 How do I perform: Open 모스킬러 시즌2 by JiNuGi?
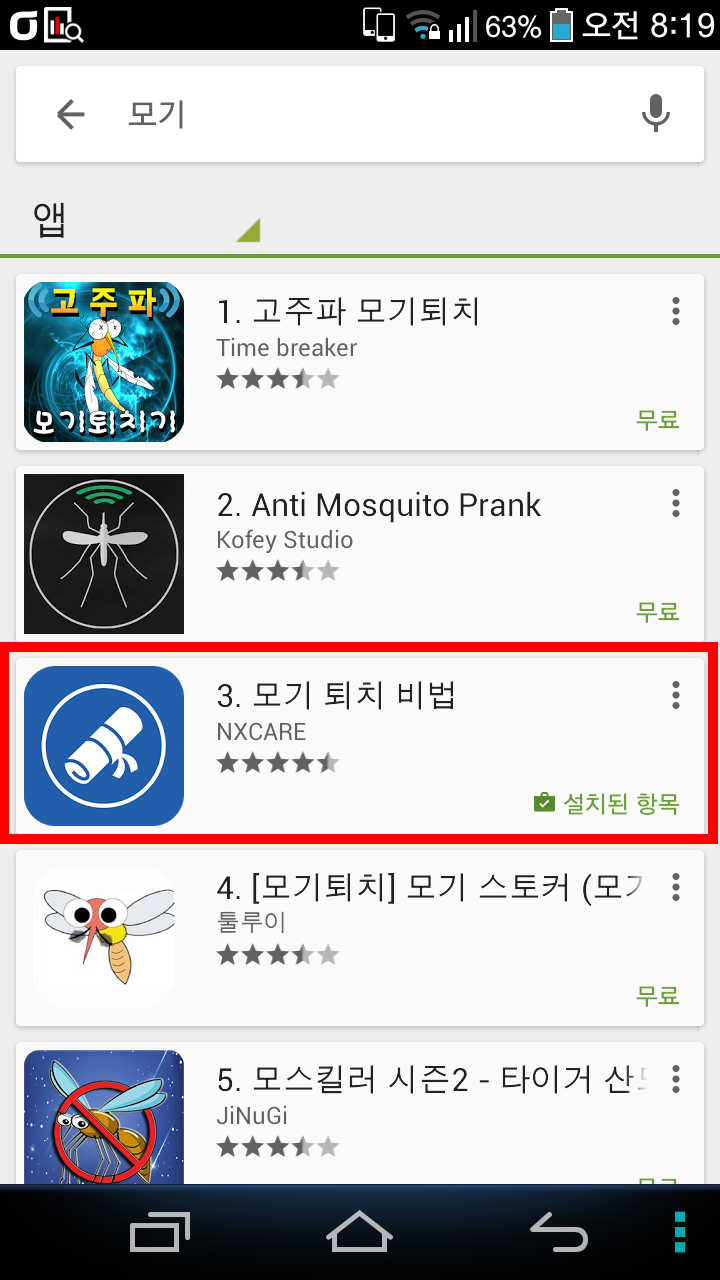360,1113
